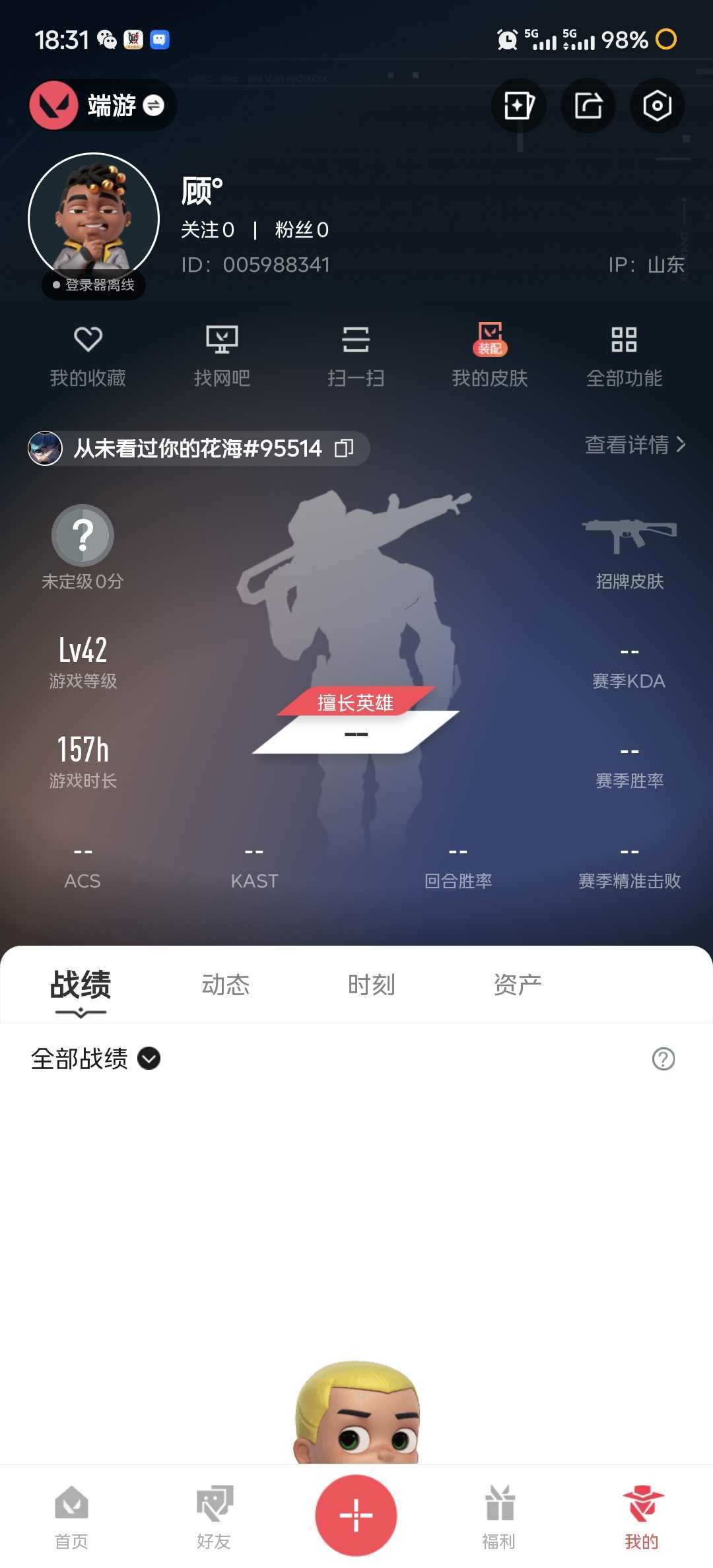713x1568 pixels.
Task: Open 全部功能 for all features
Action: (x=624, y=353)
